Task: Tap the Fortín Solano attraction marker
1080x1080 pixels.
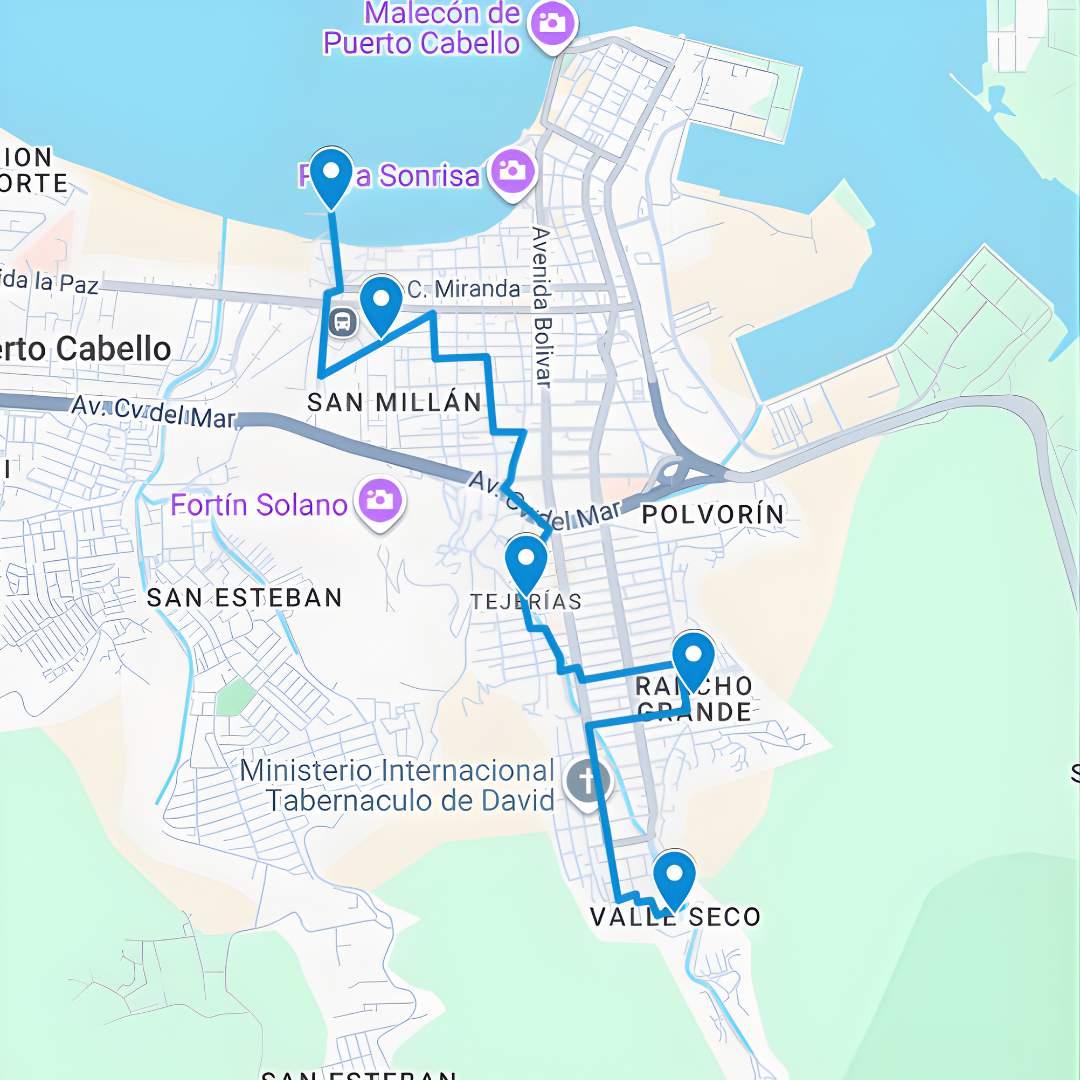Action: coord(379,500)
